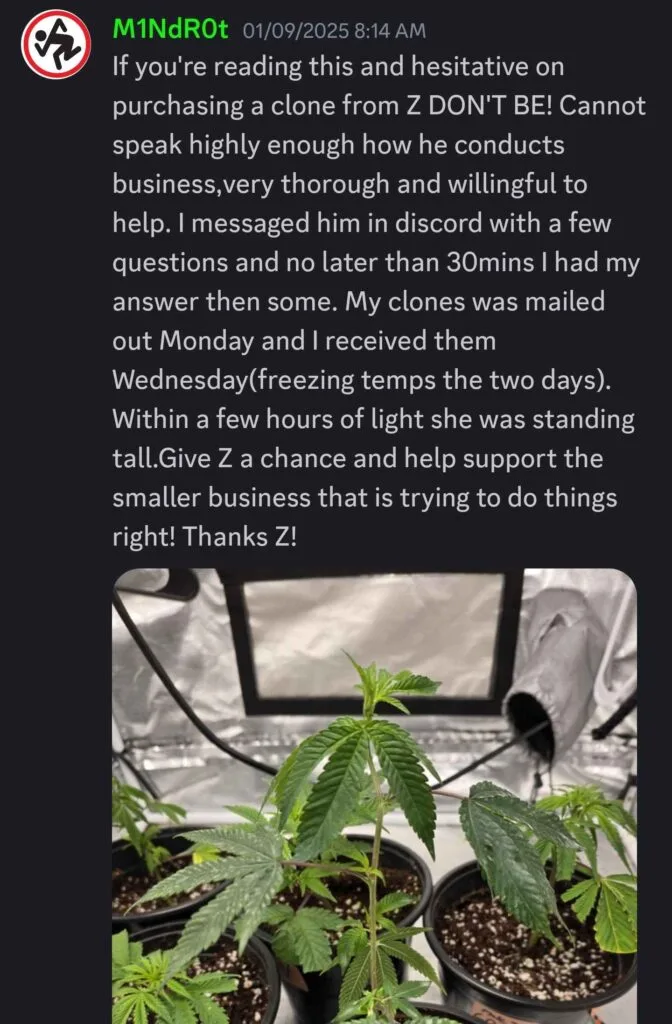Open M1NdR0t's profile avatar
The image size is (672, 1024).
tap(57, 44)
